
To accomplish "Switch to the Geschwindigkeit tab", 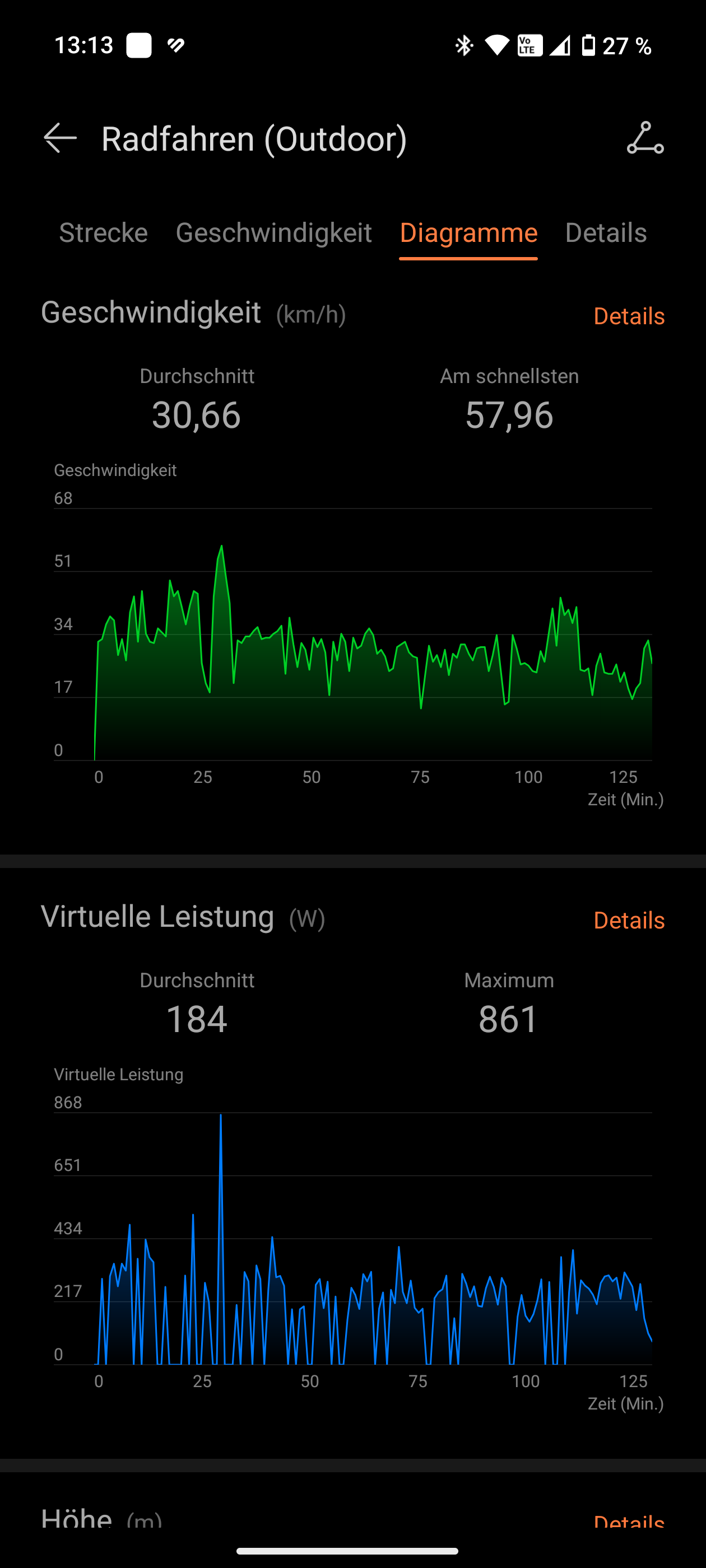I will click(273, 232).
